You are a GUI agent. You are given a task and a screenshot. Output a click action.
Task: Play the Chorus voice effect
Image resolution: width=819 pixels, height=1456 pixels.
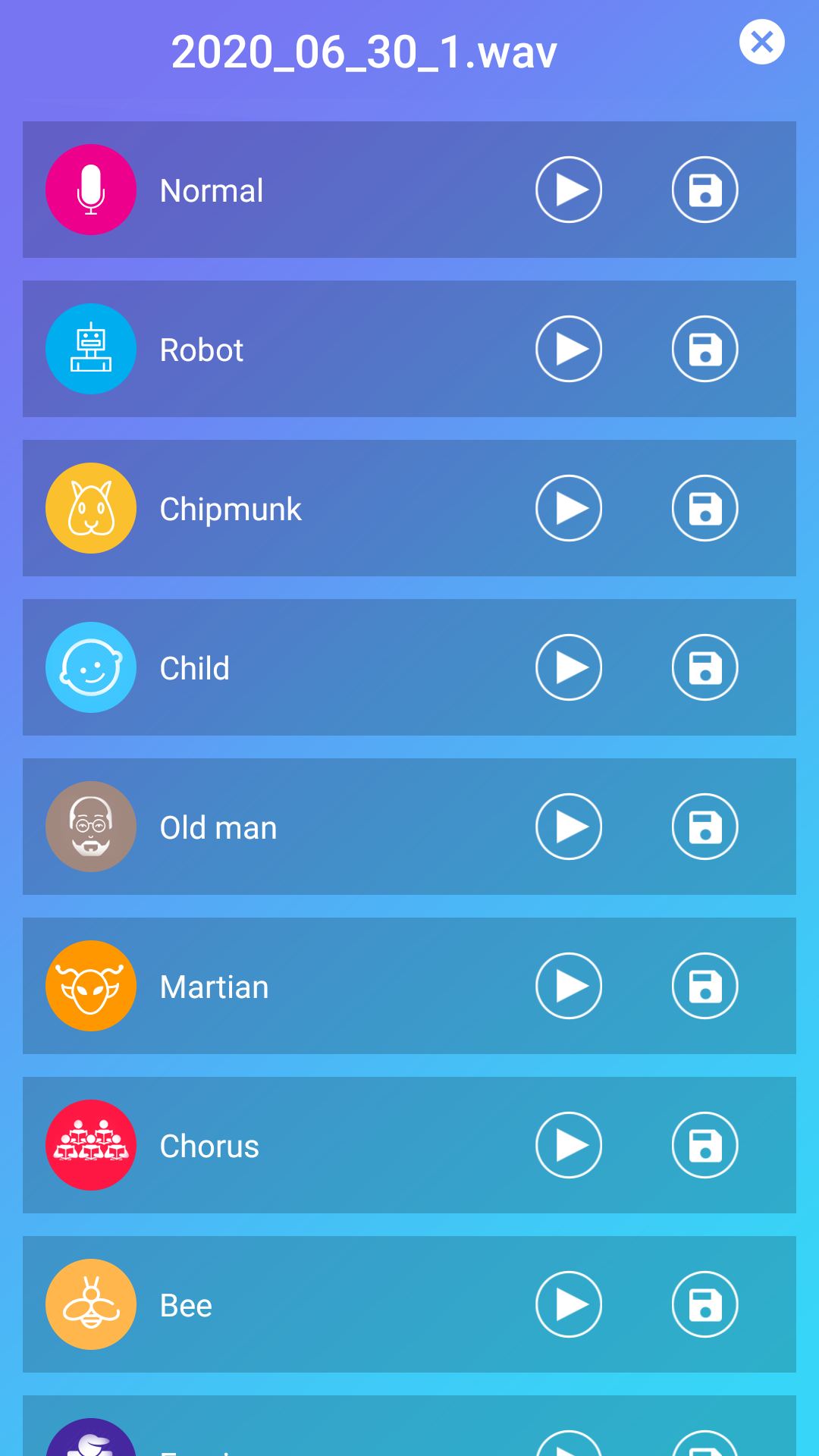(569, 1144)
